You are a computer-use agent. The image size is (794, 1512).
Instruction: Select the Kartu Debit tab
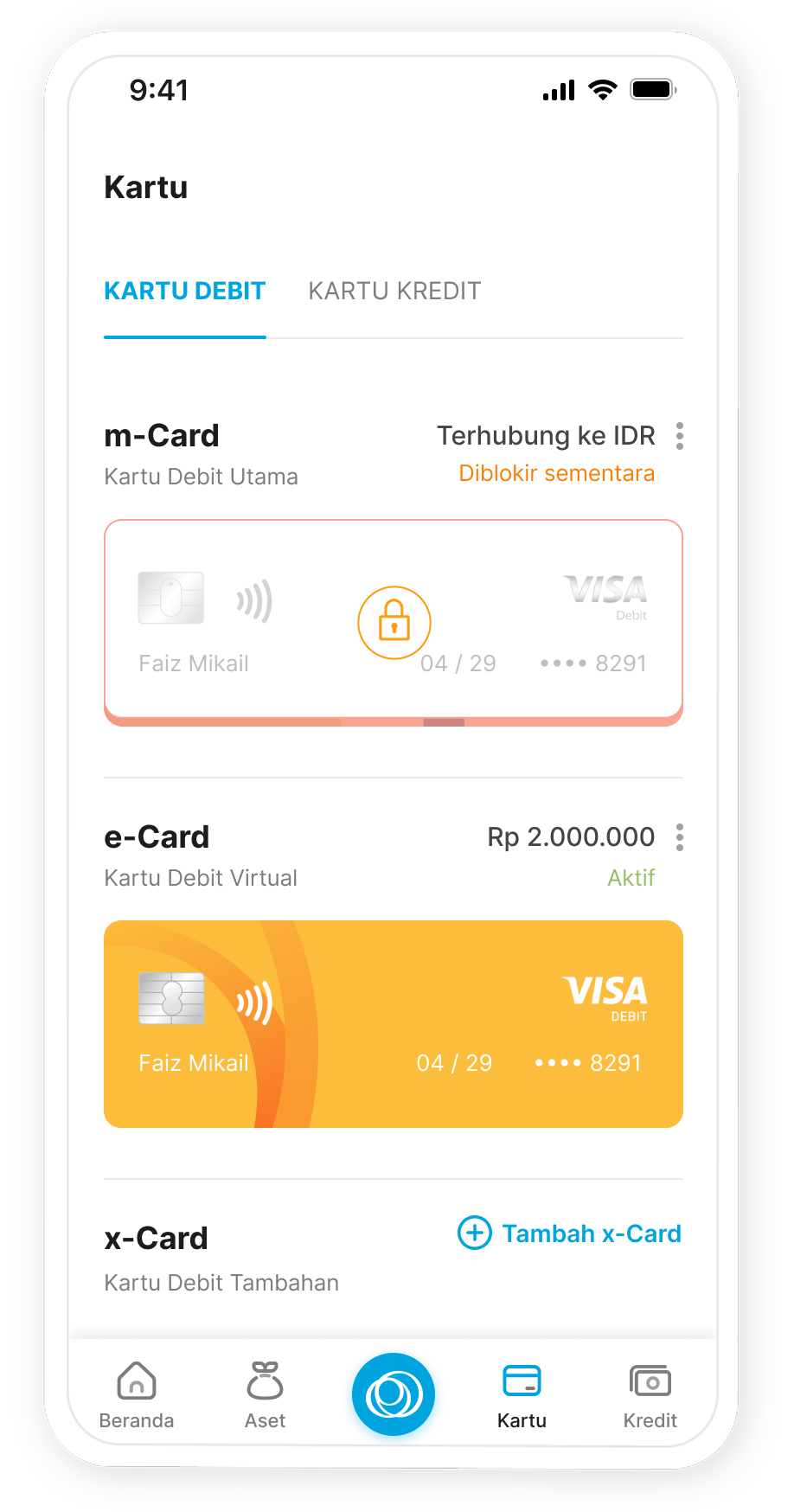point(184,292)
